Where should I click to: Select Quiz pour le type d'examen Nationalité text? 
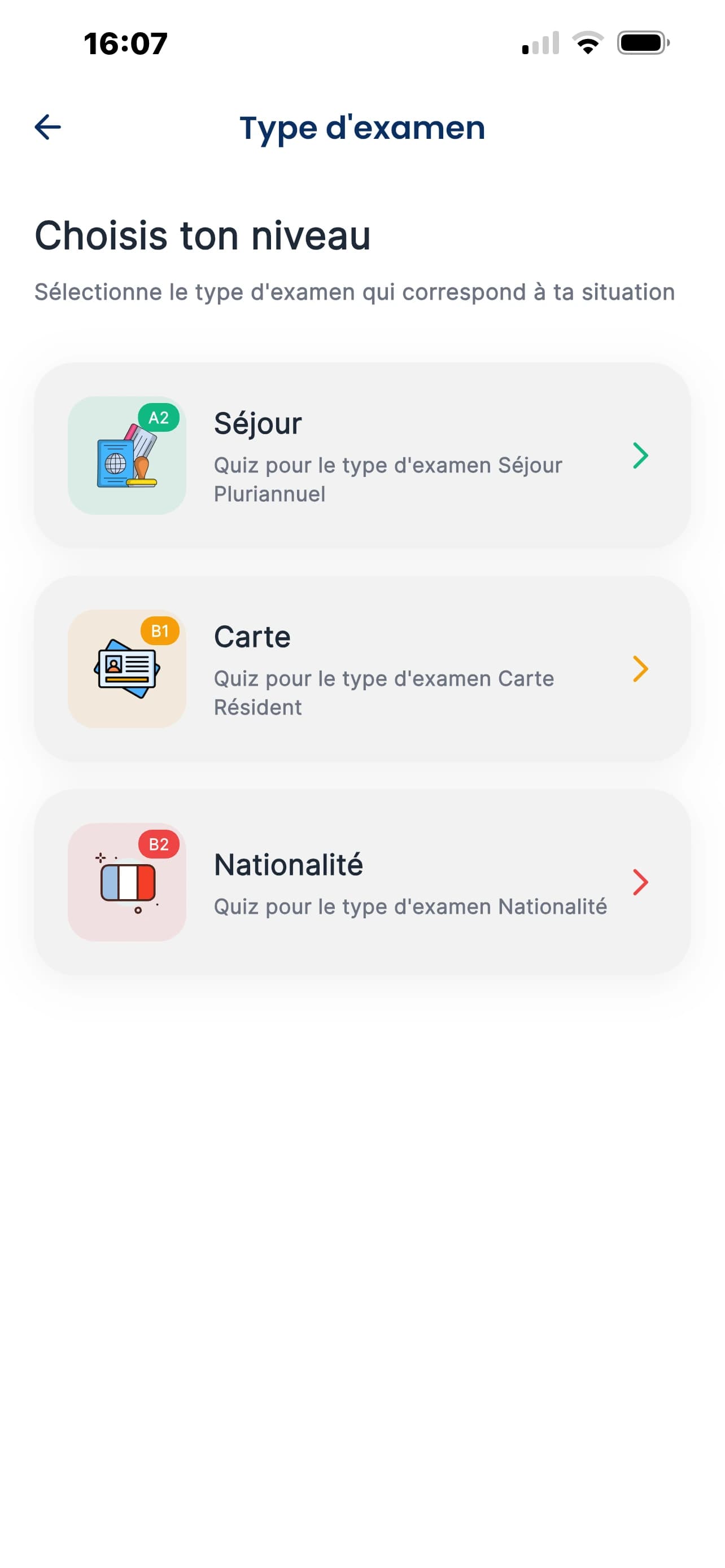[410, 906]
